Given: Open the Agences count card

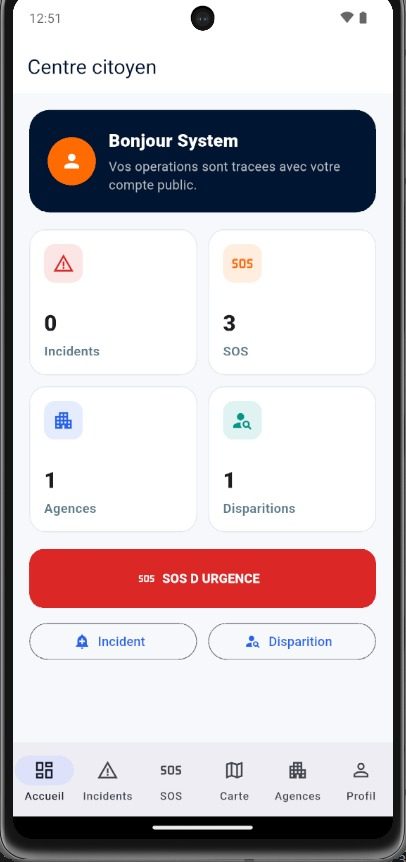Looking at the screenshot, I should (x=113, y=460).
